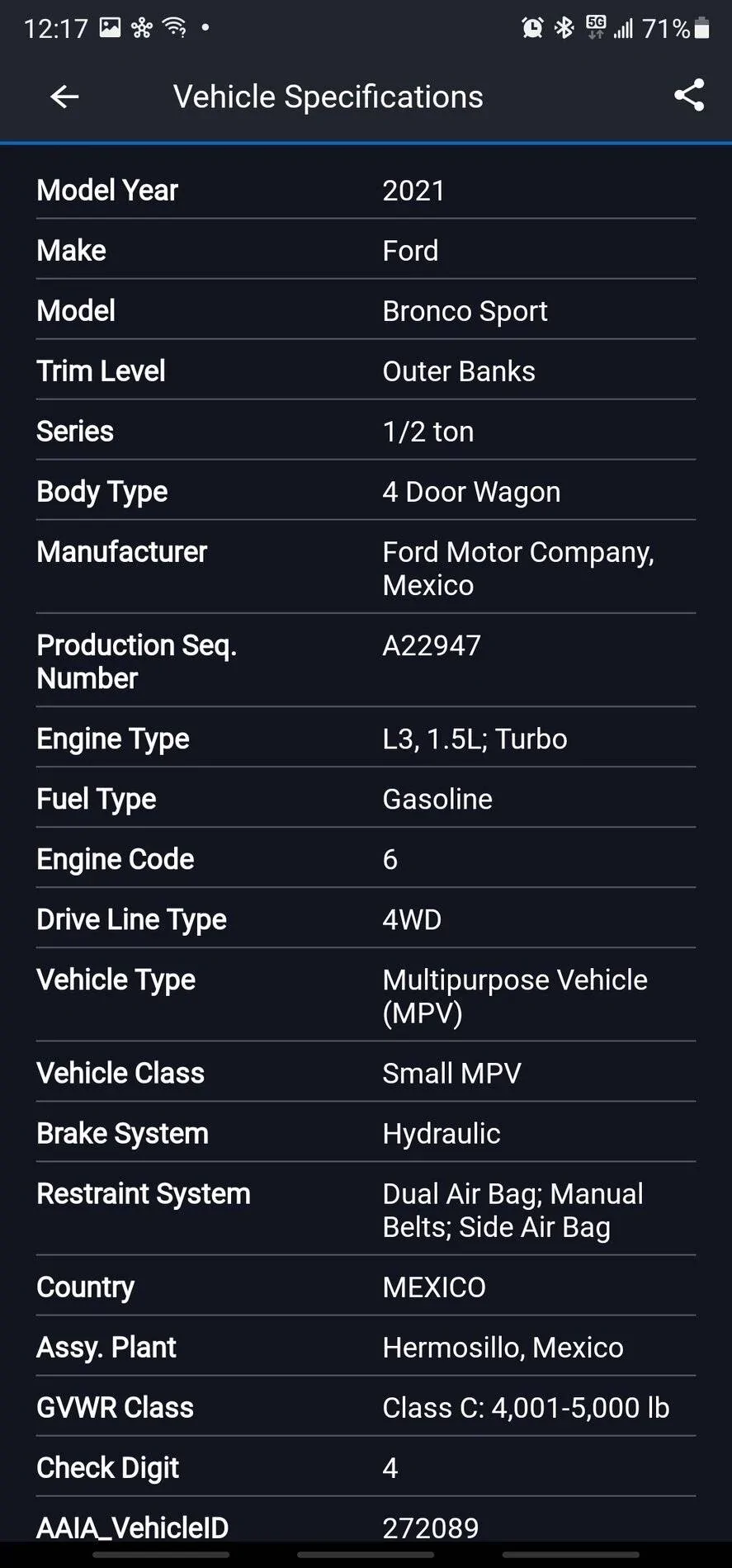Select the 5G signal indicator

pos(596,26)
